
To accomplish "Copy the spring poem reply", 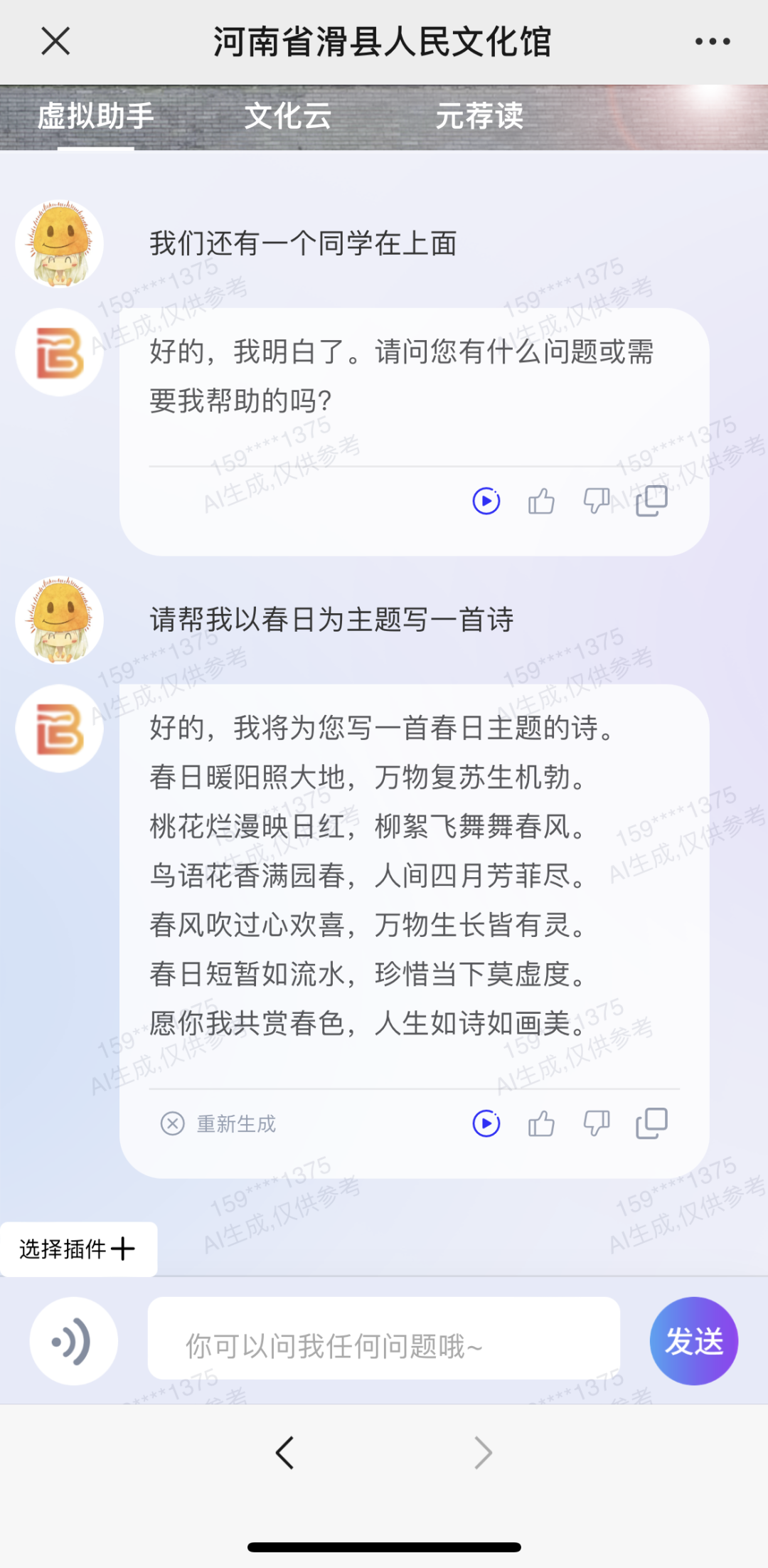I will [x=650, y=1124].
